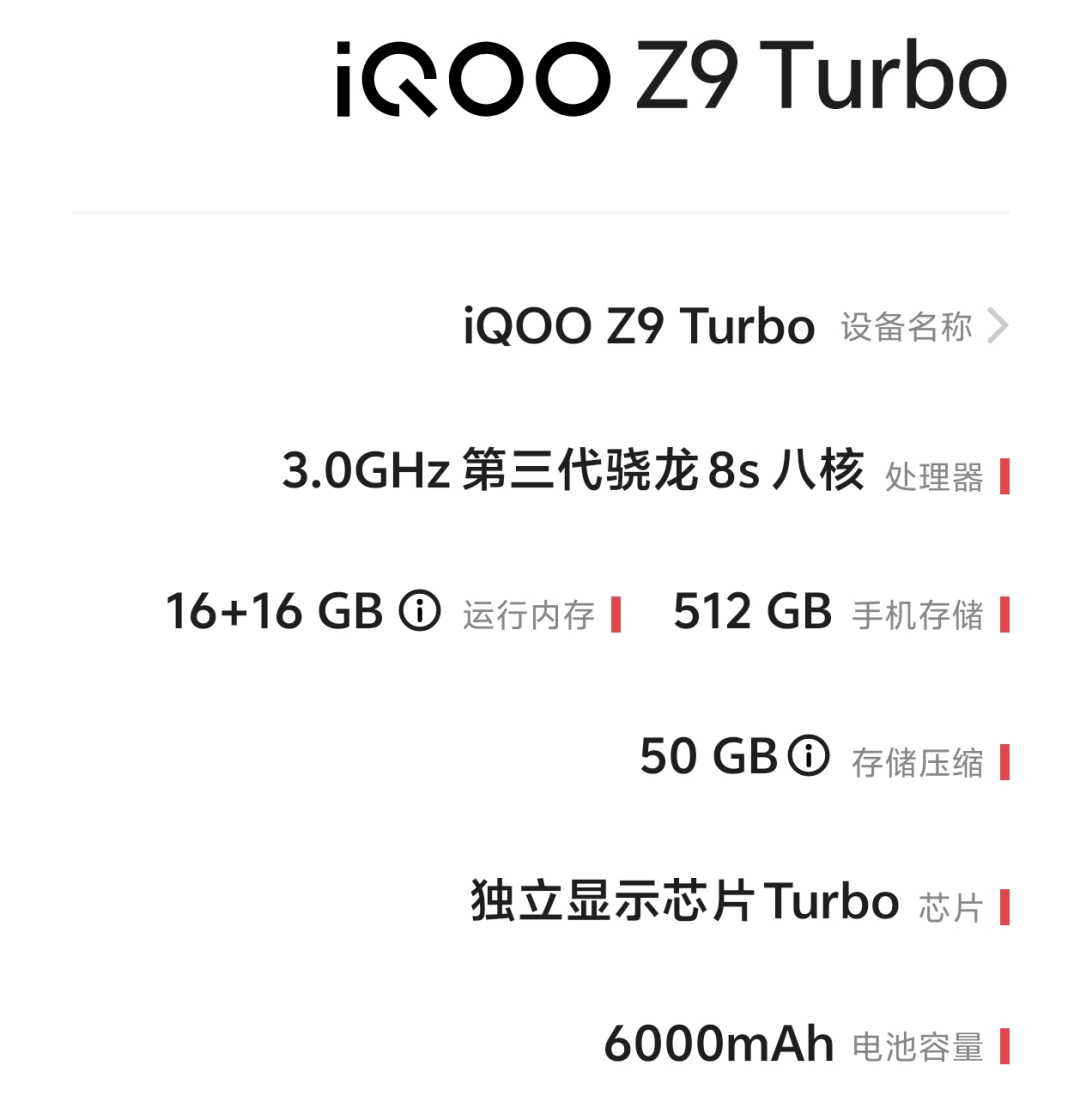
Task: Select the 6000mAh battery capacity entry
Action: tap(716, 1044)
